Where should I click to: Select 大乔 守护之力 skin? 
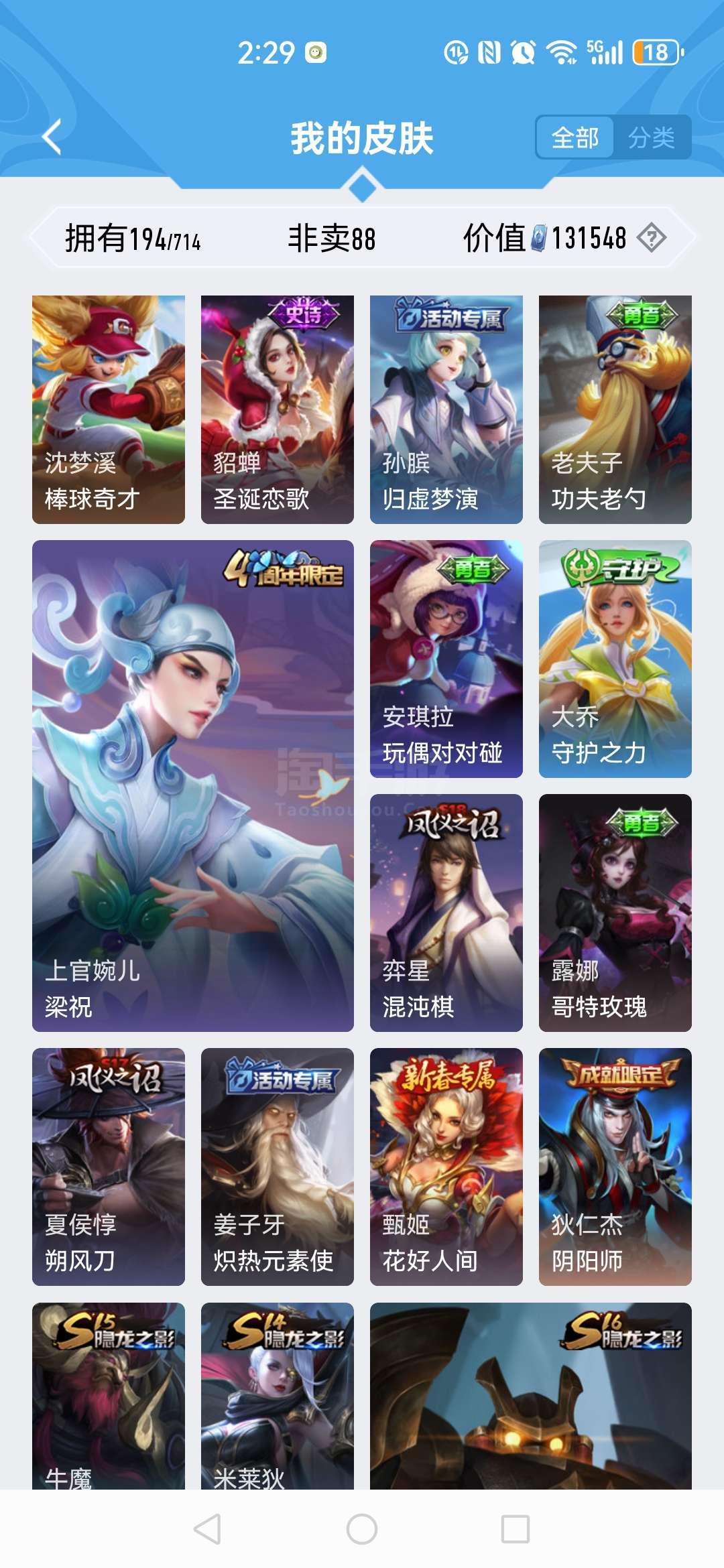(x=615, y=659)
